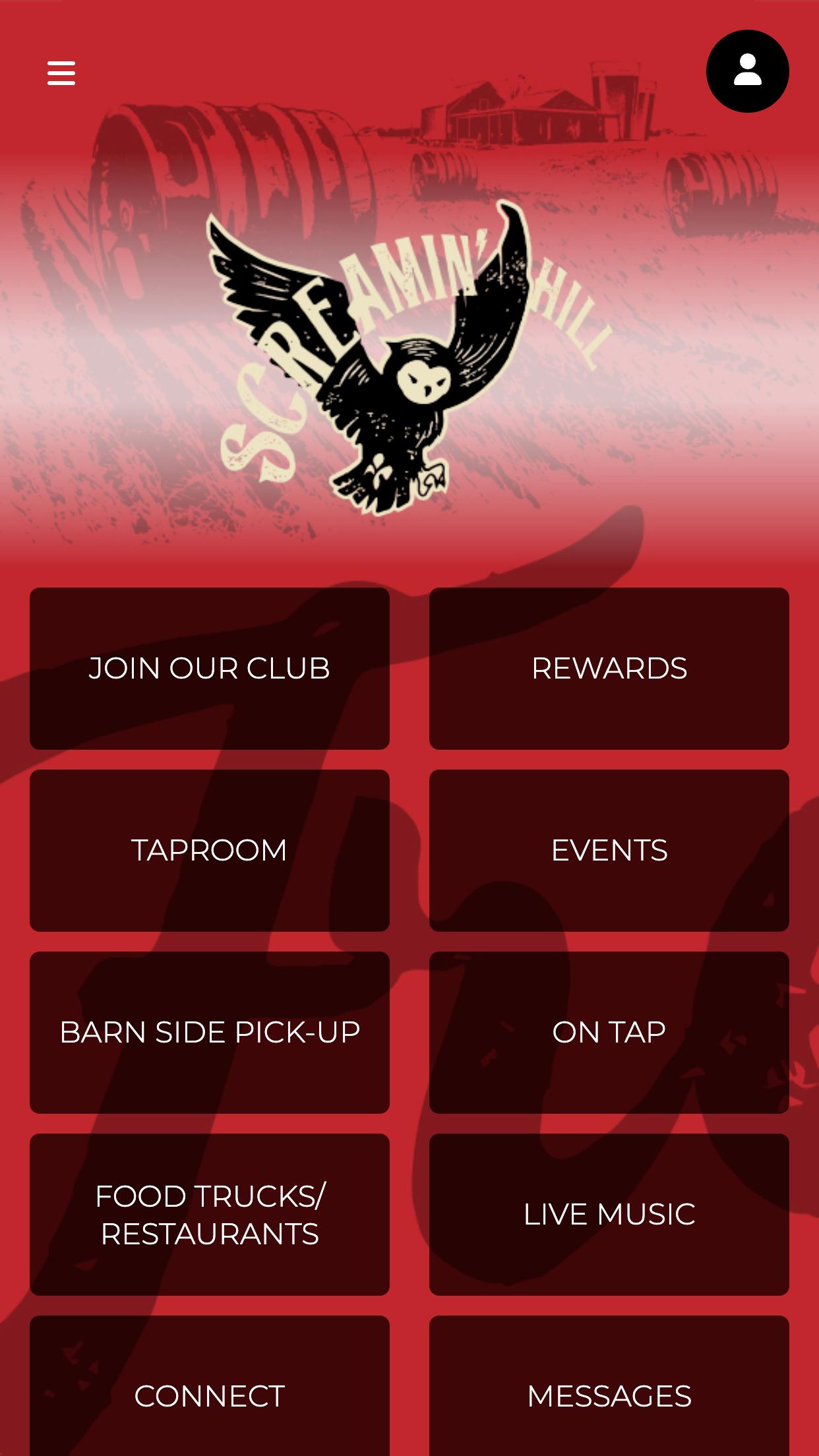Browse the Live Music schedule
819x1456 pixels.
point(609,1214)
